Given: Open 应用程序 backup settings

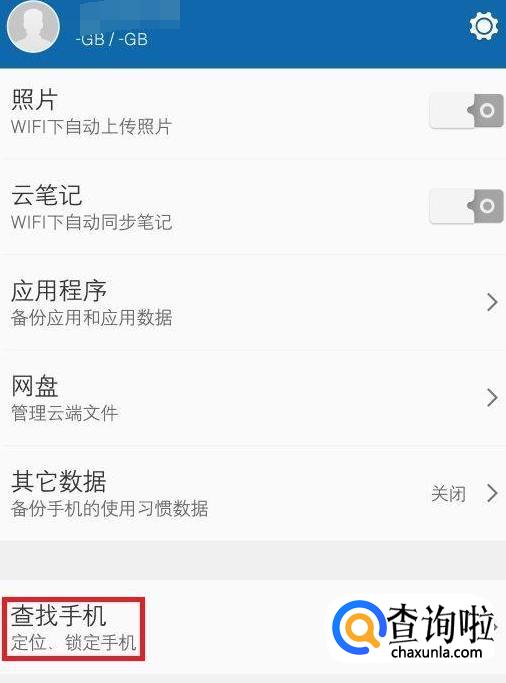Looking at the screenshot, I should point(253,302).
